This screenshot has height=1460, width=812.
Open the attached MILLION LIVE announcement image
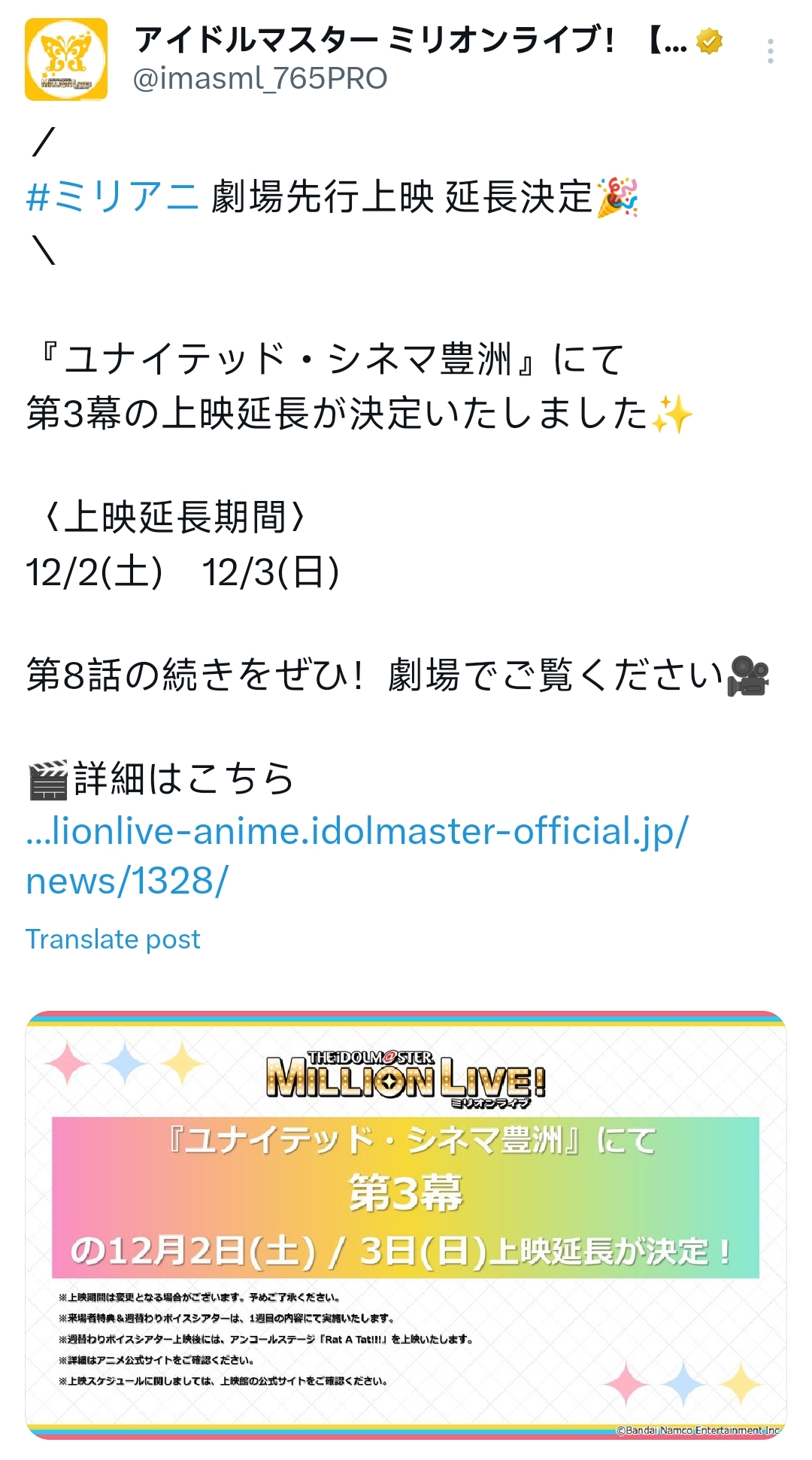pyautogui.click(x=406, y=1224)
